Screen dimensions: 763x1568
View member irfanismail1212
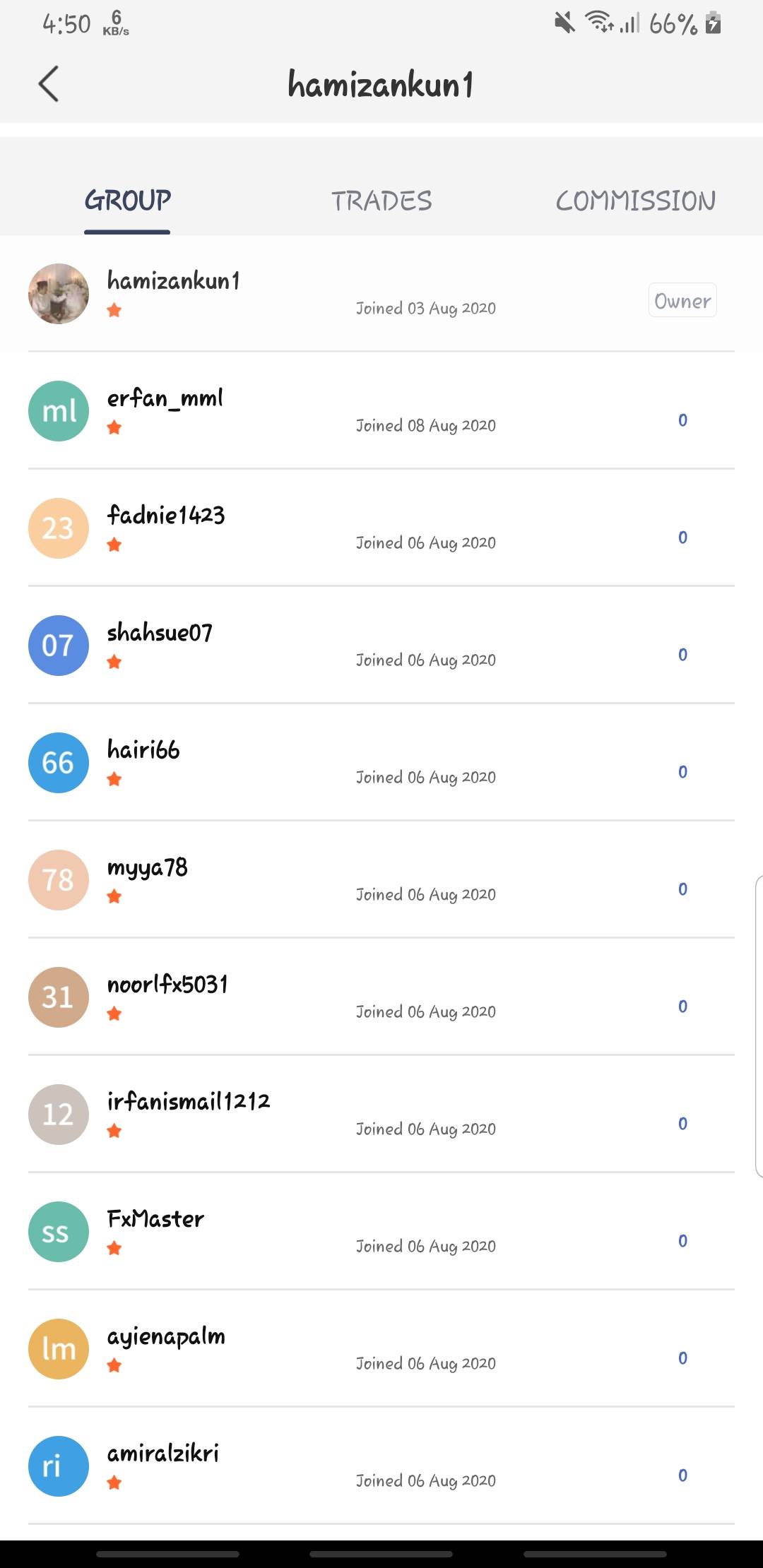click(x=381, y=1114)
